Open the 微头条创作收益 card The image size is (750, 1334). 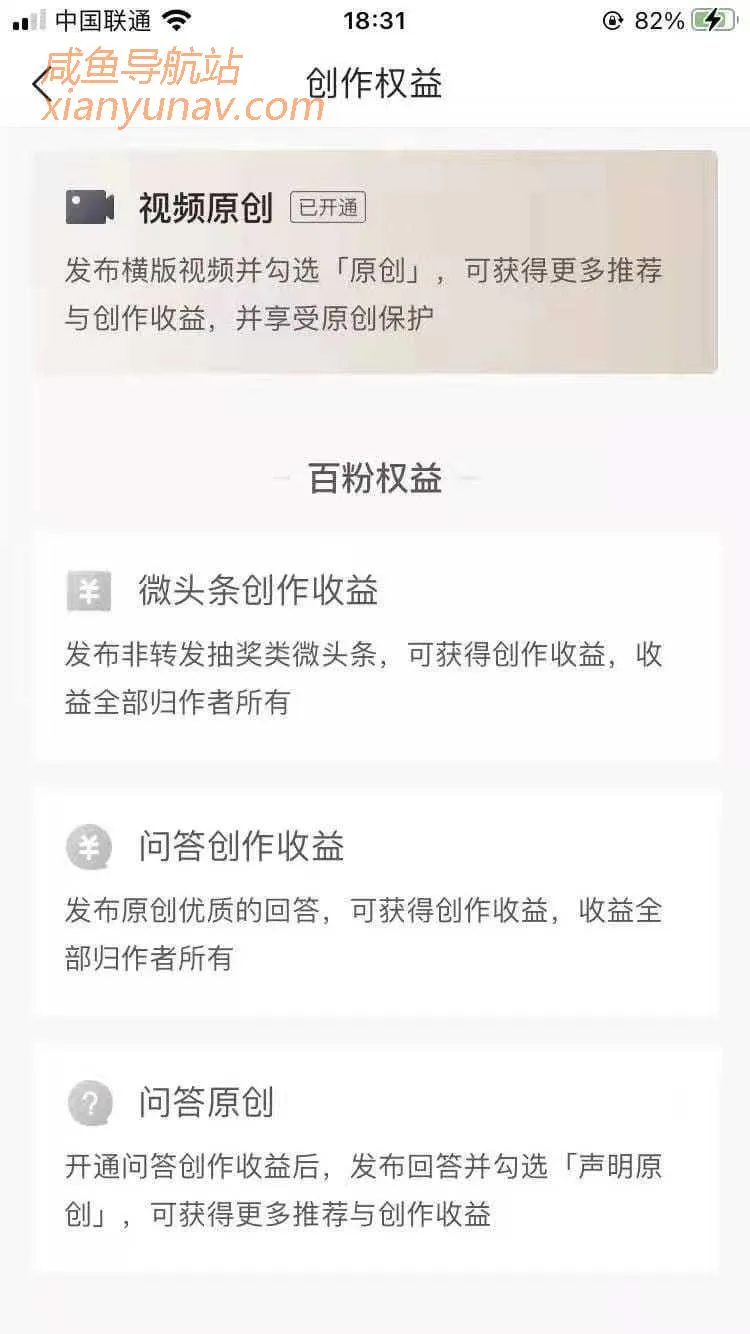point(375,647)
